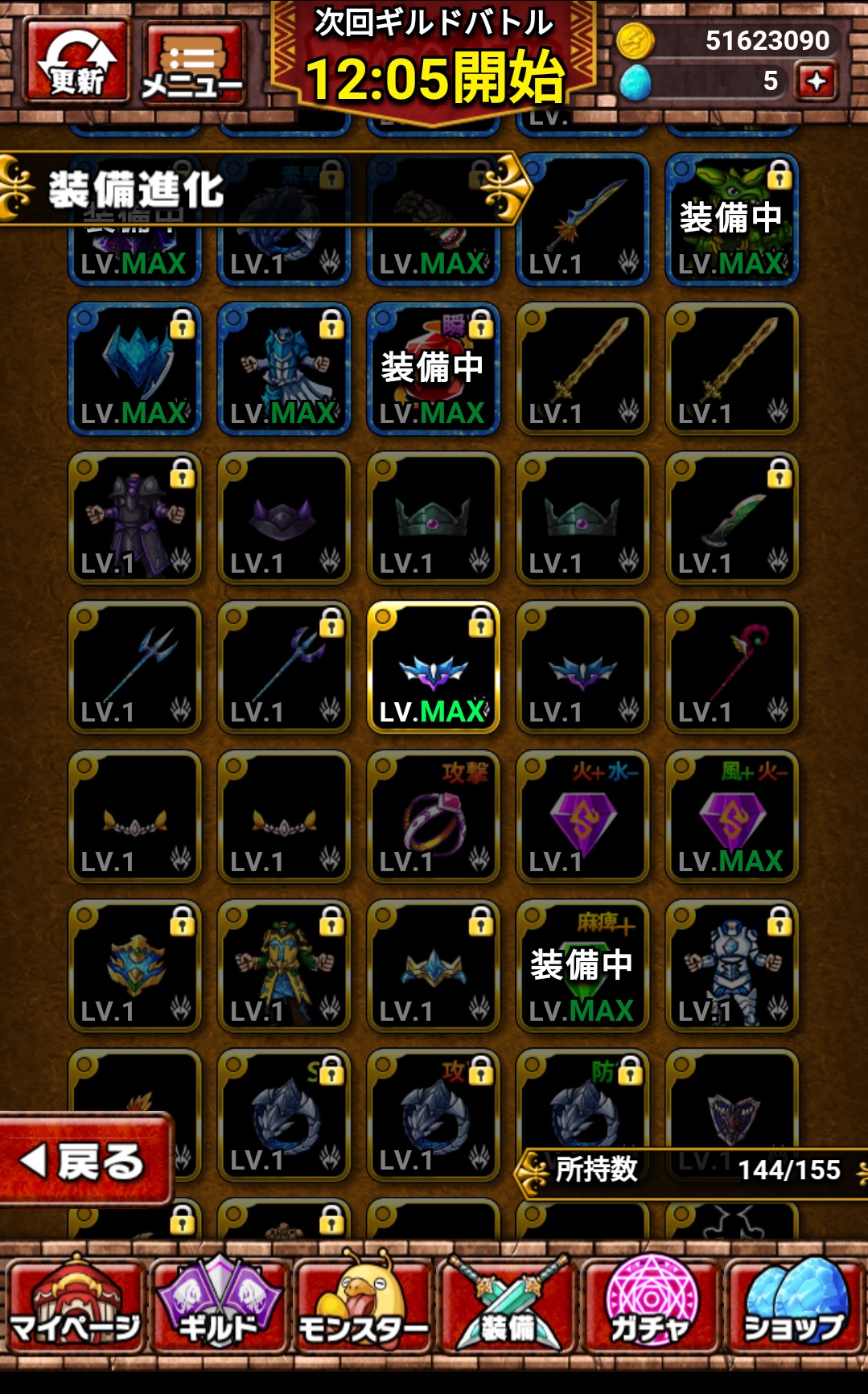Pick the locked green curved dagger
The width and height of the screenshot is (868, 1394).
pos(732,518)
